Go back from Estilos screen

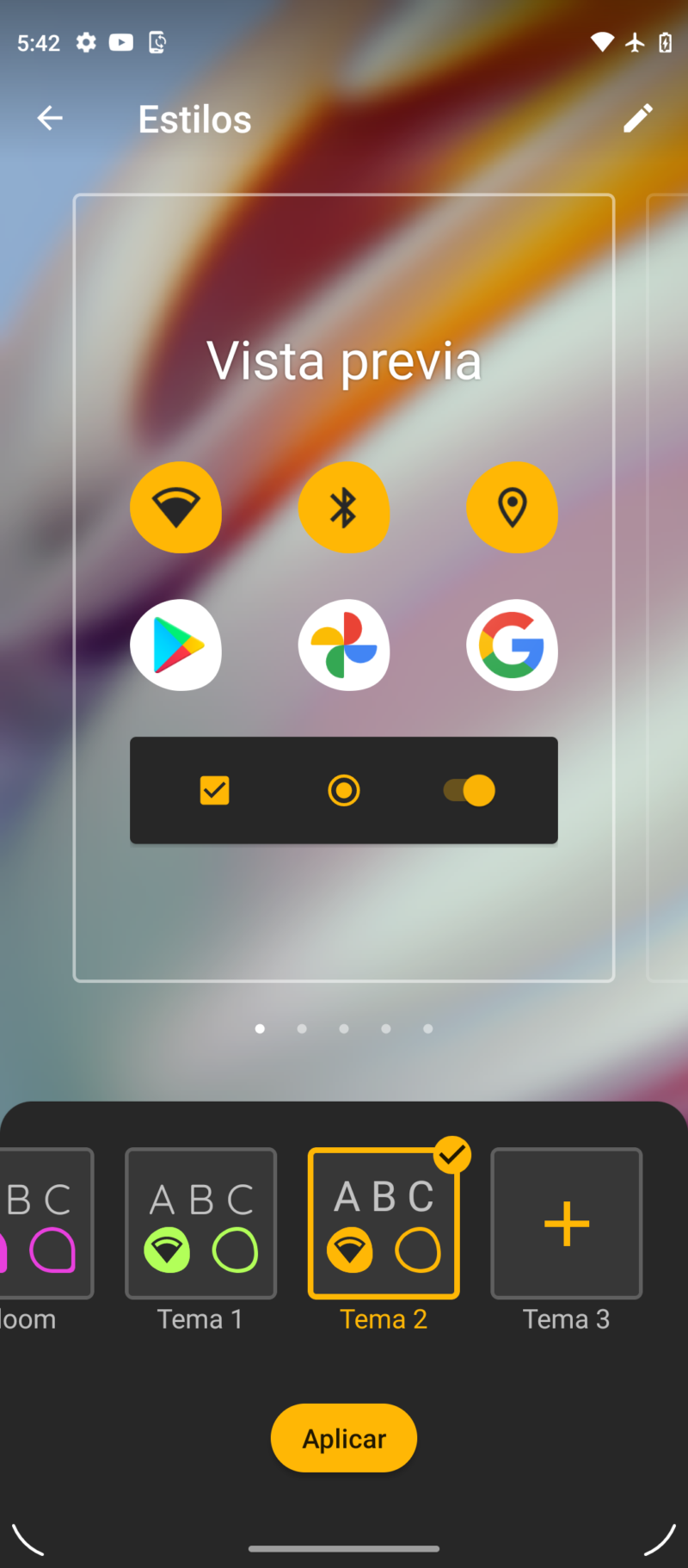(x=50, y=118)
